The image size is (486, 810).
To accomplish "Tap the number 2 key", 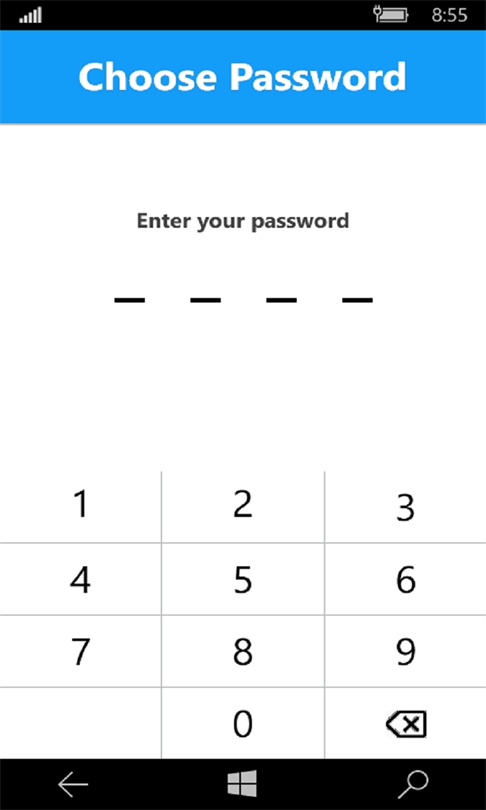I will coord(243,506).
